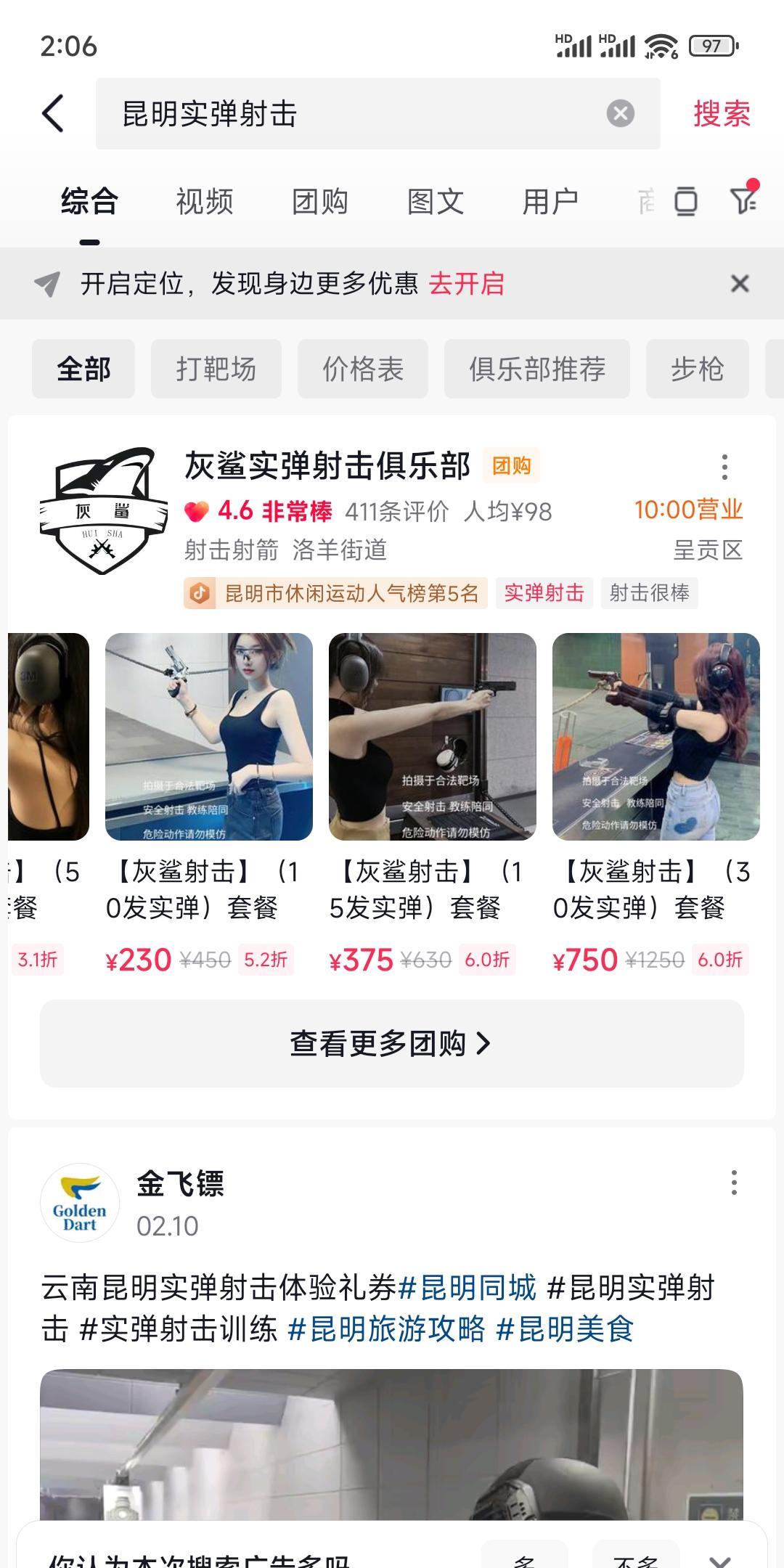The width and height of the screenshot is (784, 1568).
Task: Open the overflow menu on 金飞镖's post
Action: click(x=734, y=1183)
